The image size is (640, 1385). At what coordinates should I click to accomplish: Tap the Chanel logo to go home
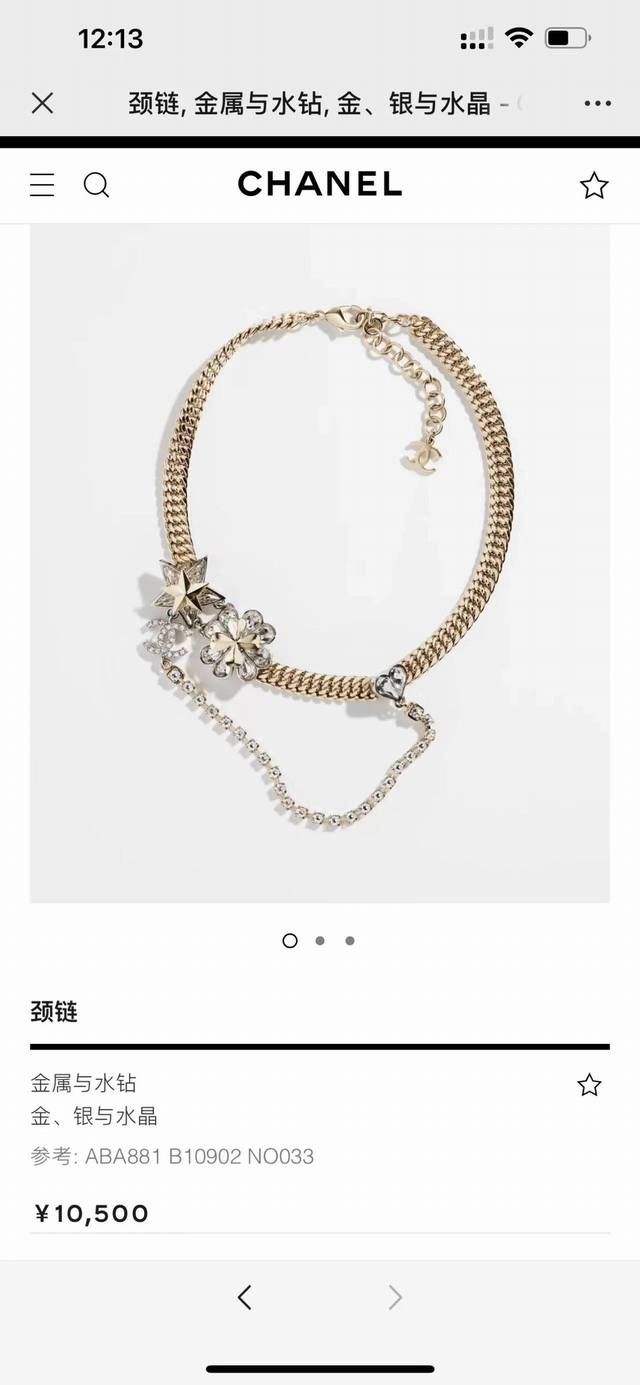320,184
